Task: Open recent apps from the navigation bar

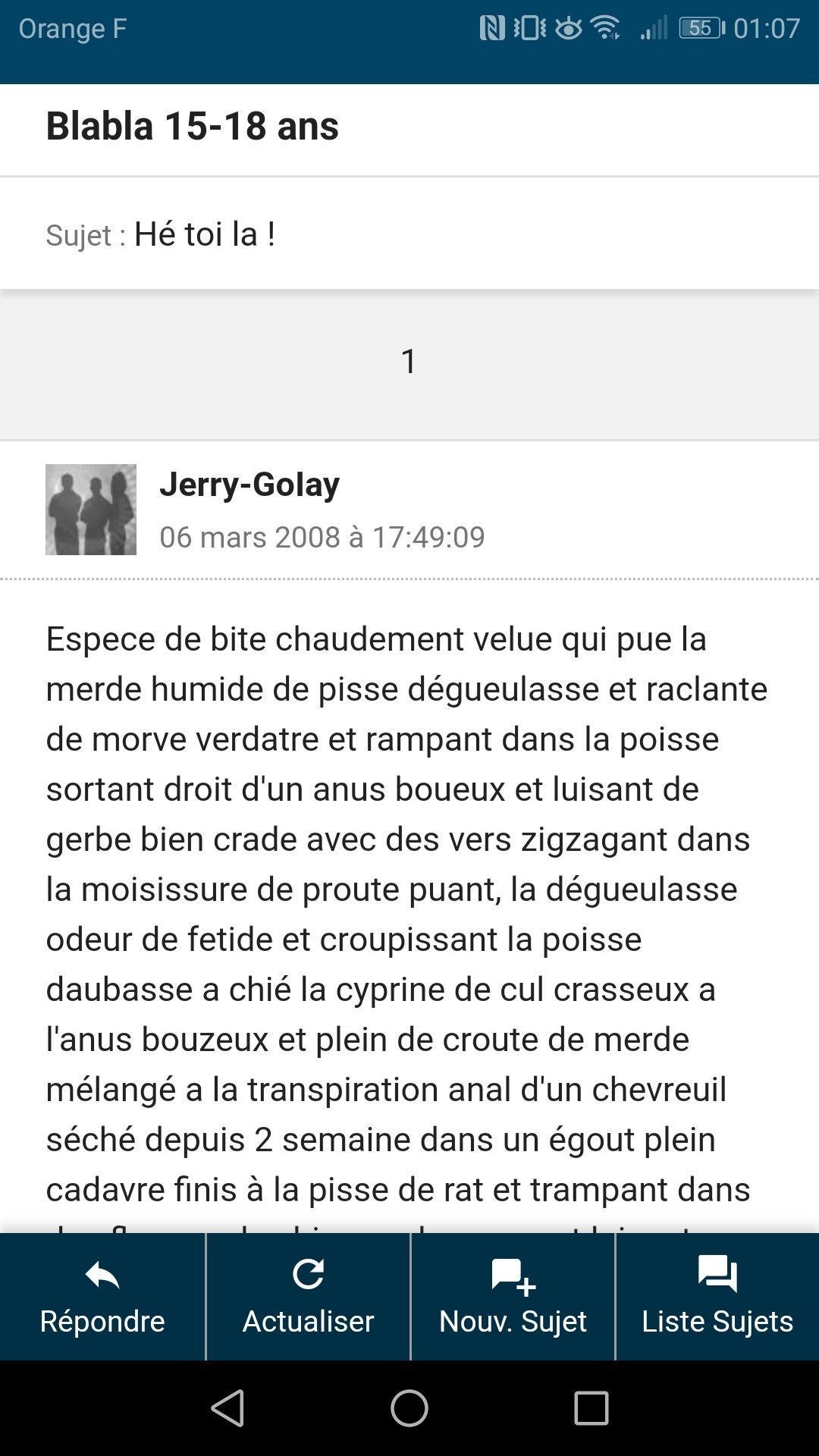Action: point(591,1408)
